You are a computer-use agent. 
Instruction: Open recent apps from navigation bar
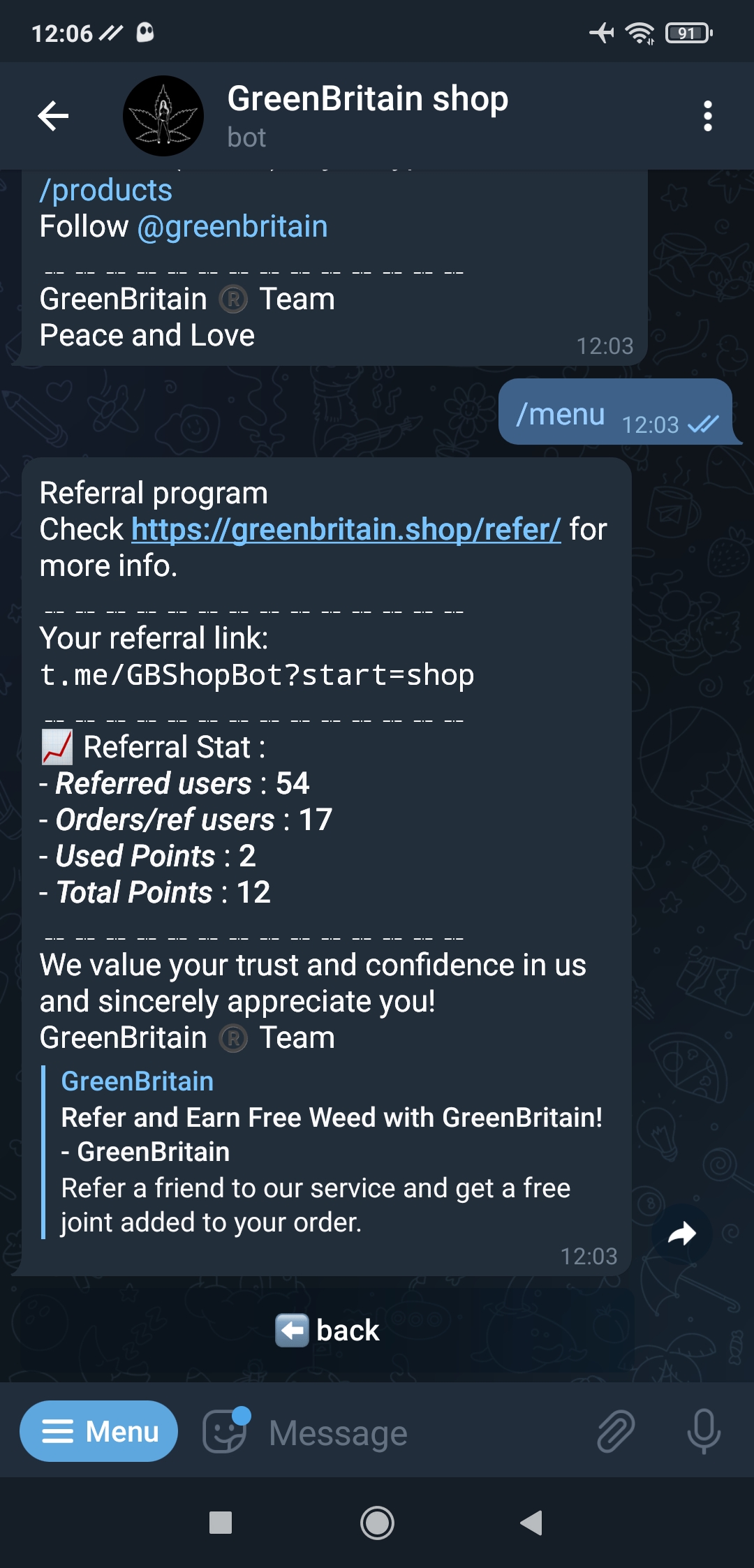221,1523
